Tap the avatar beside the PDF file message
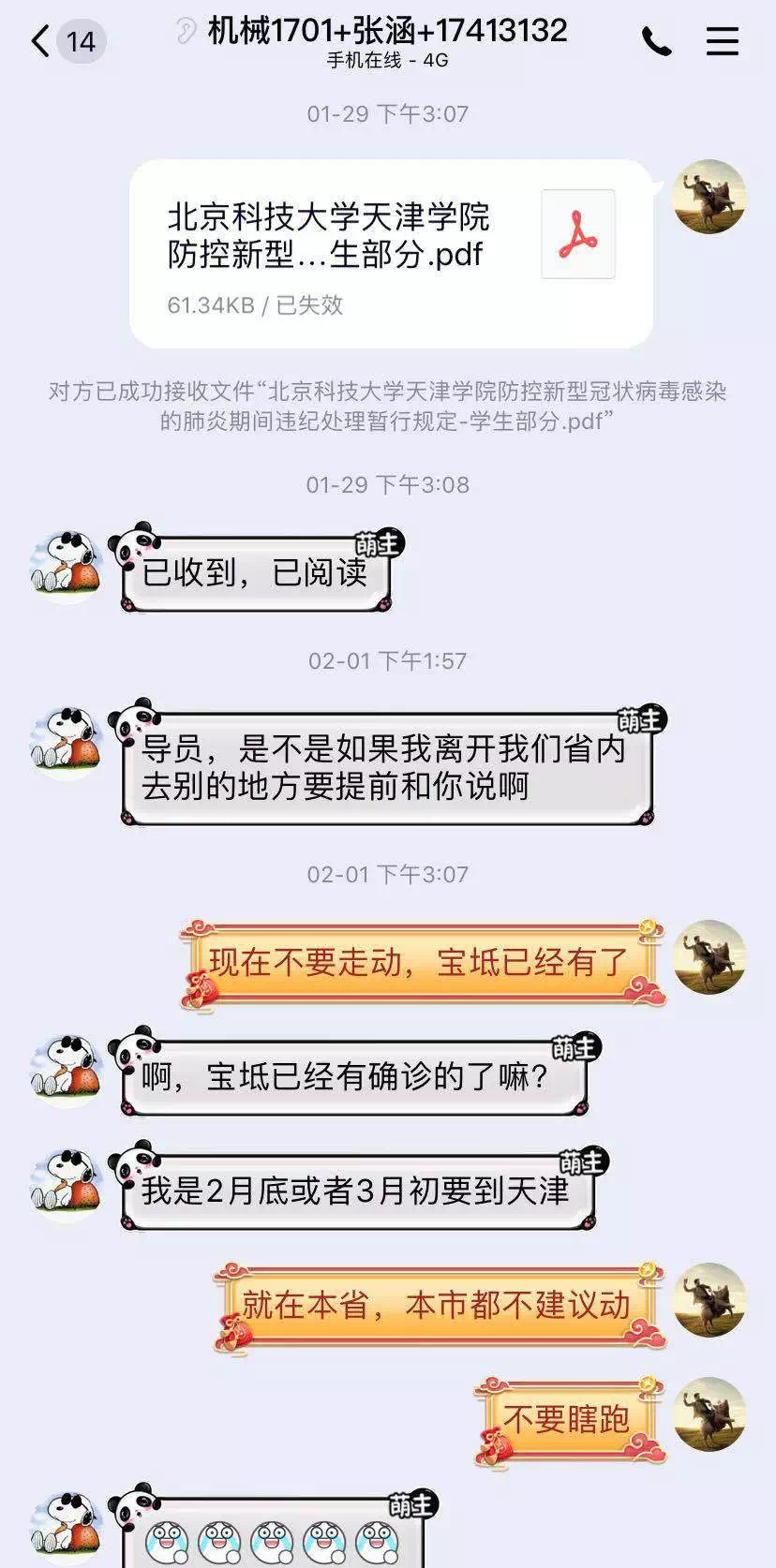 [x=709, y=197]
